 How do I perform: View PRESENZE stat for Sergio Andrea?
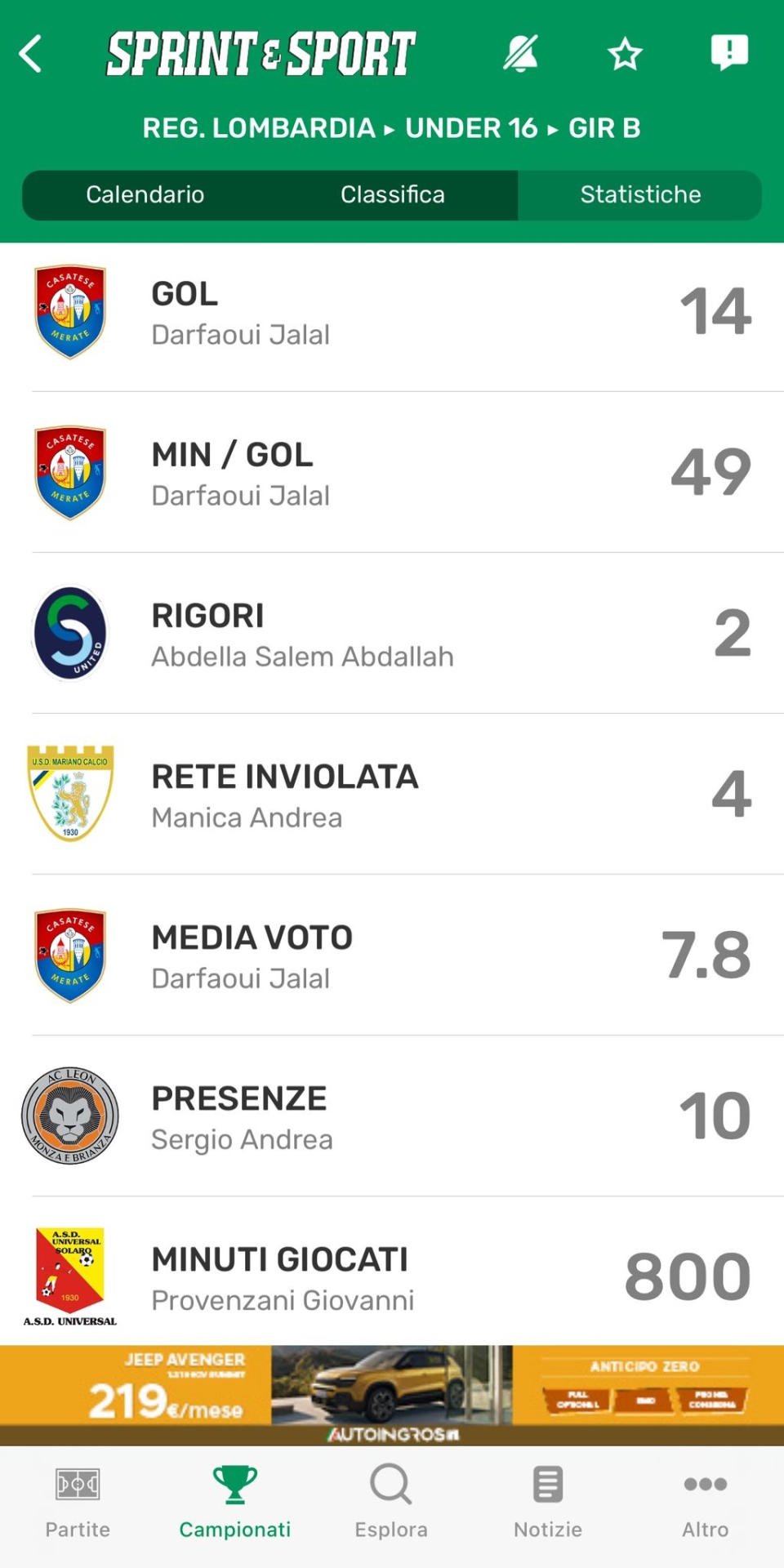392,1116
